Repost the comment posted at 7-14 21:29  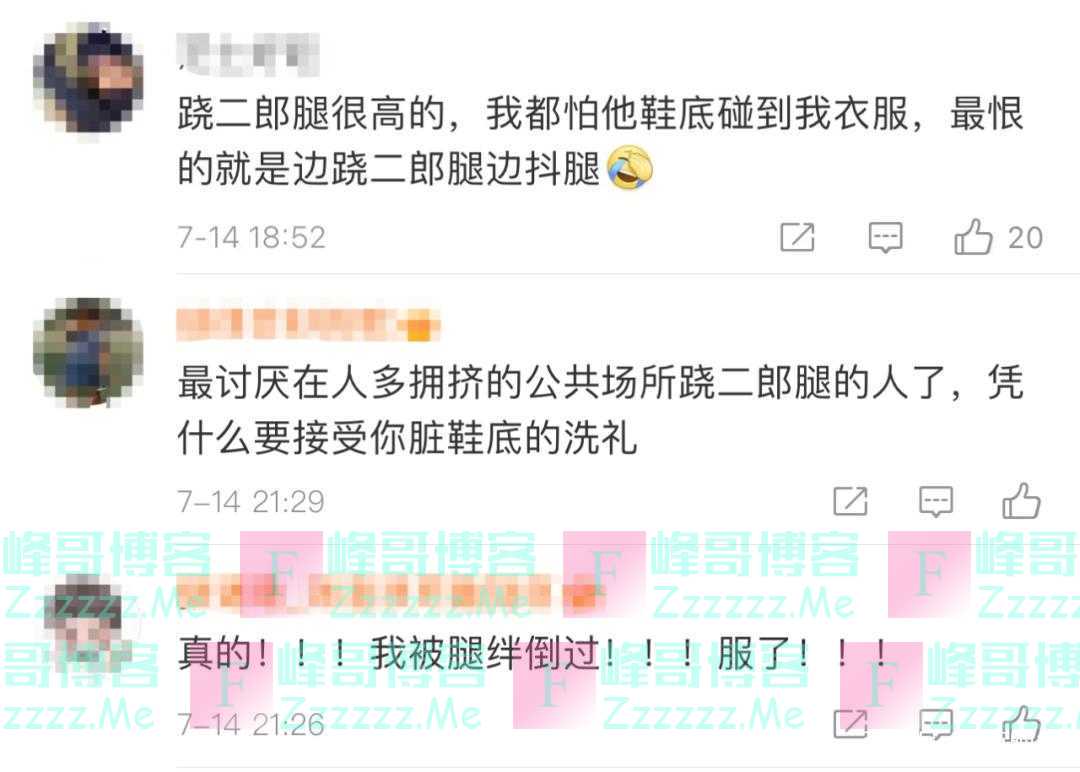850,501
